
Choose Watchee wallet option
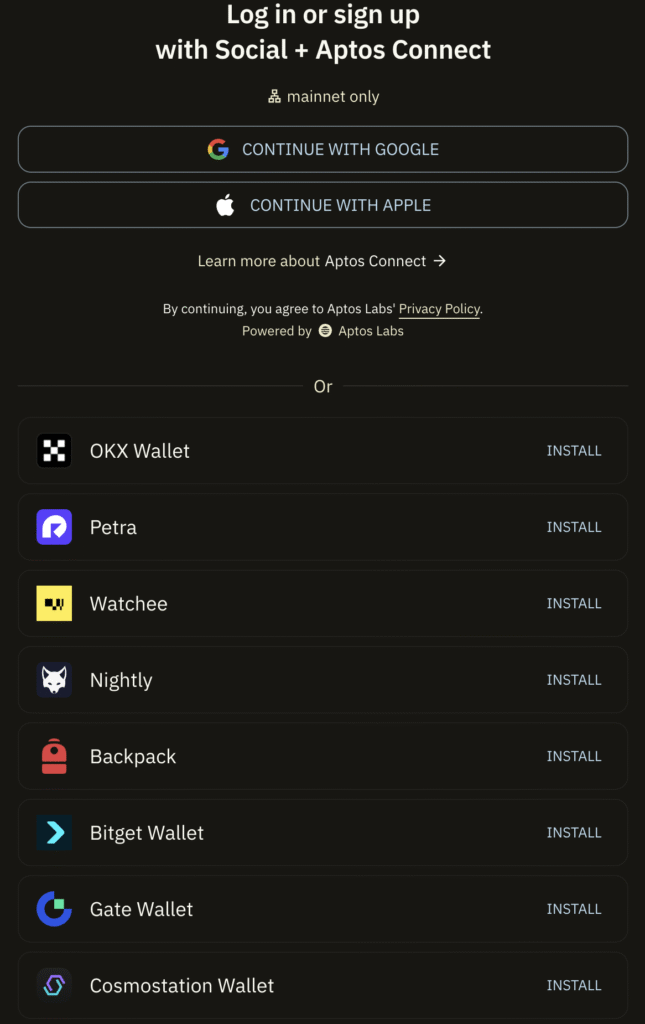pos(322,604)
